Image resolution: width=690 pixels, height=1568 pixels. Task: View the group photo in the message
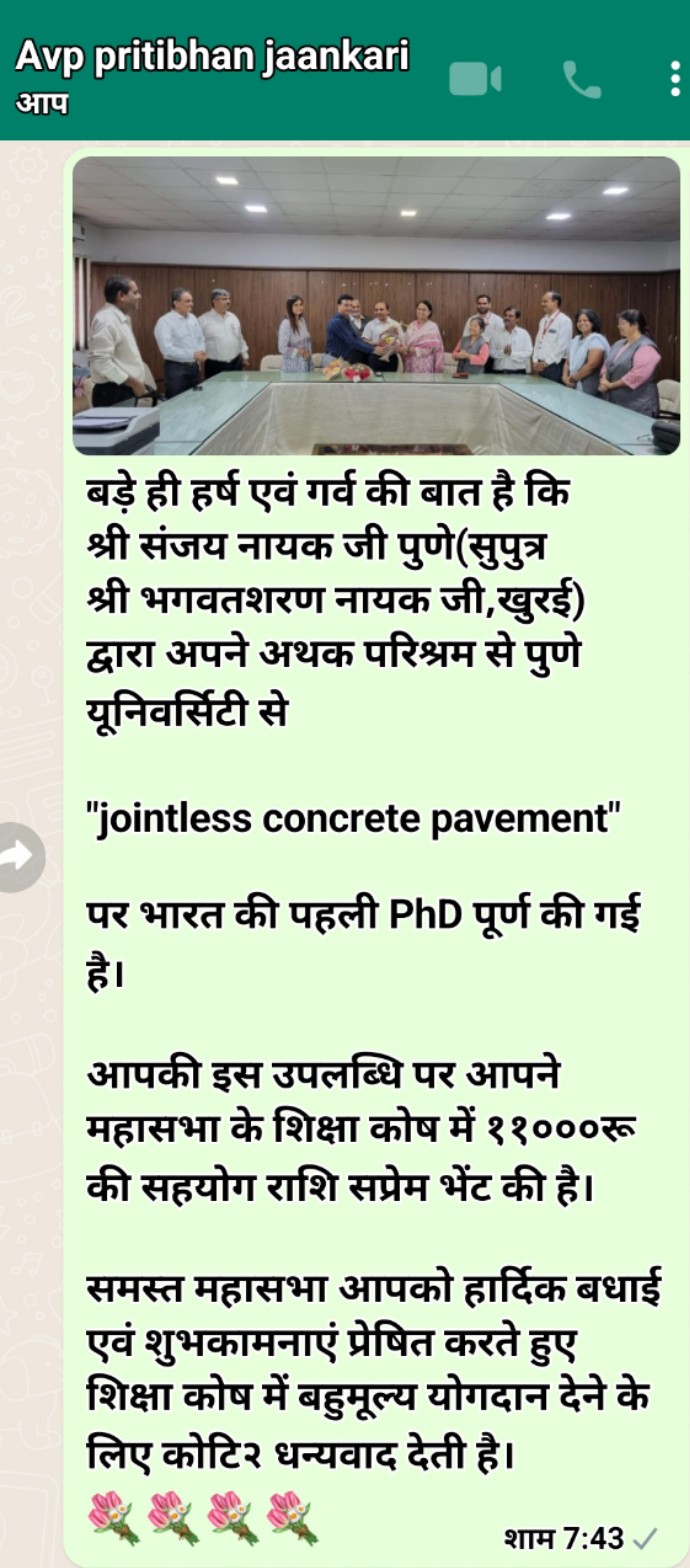pos(376,306)
